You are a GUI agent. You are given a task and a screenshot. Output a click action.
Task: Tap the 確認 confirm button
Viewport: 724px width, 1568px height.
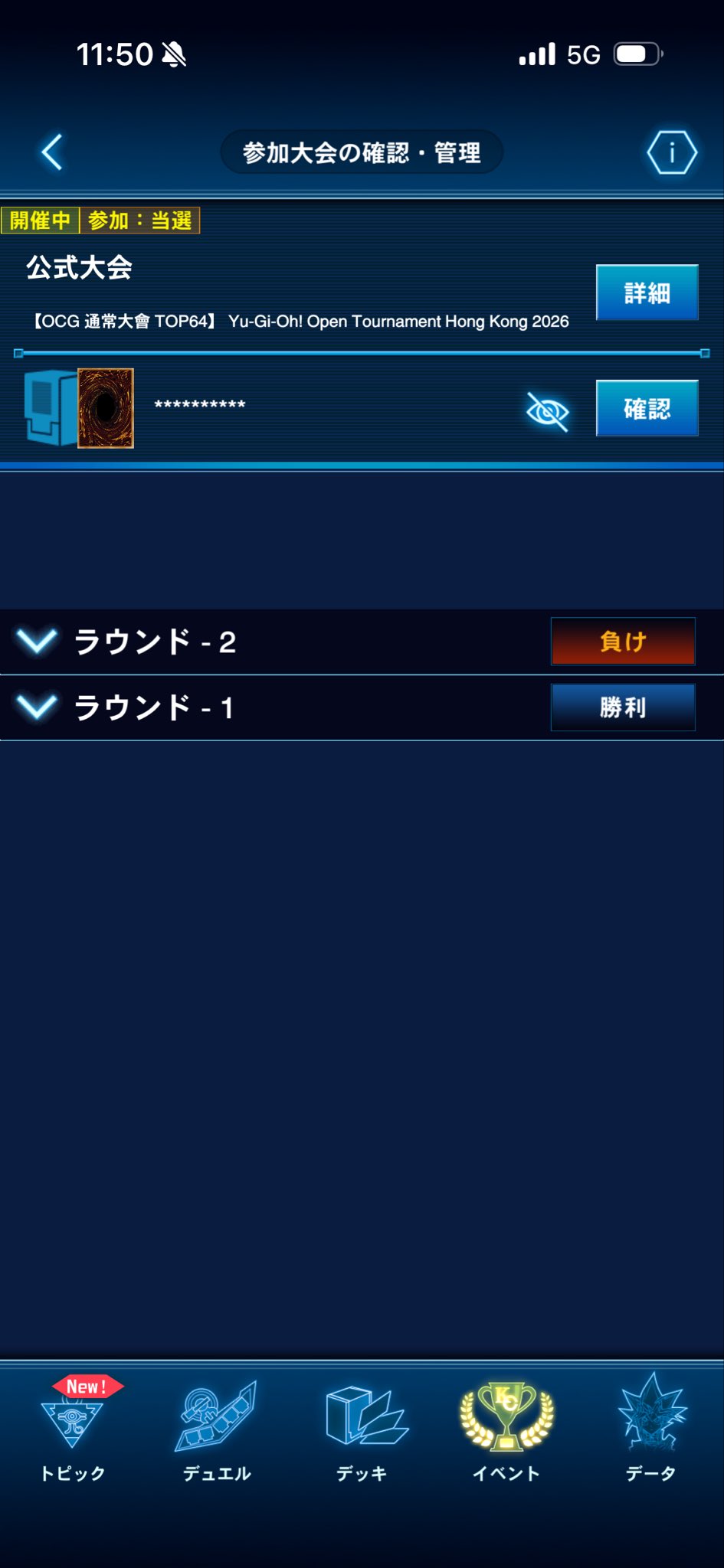647,408
